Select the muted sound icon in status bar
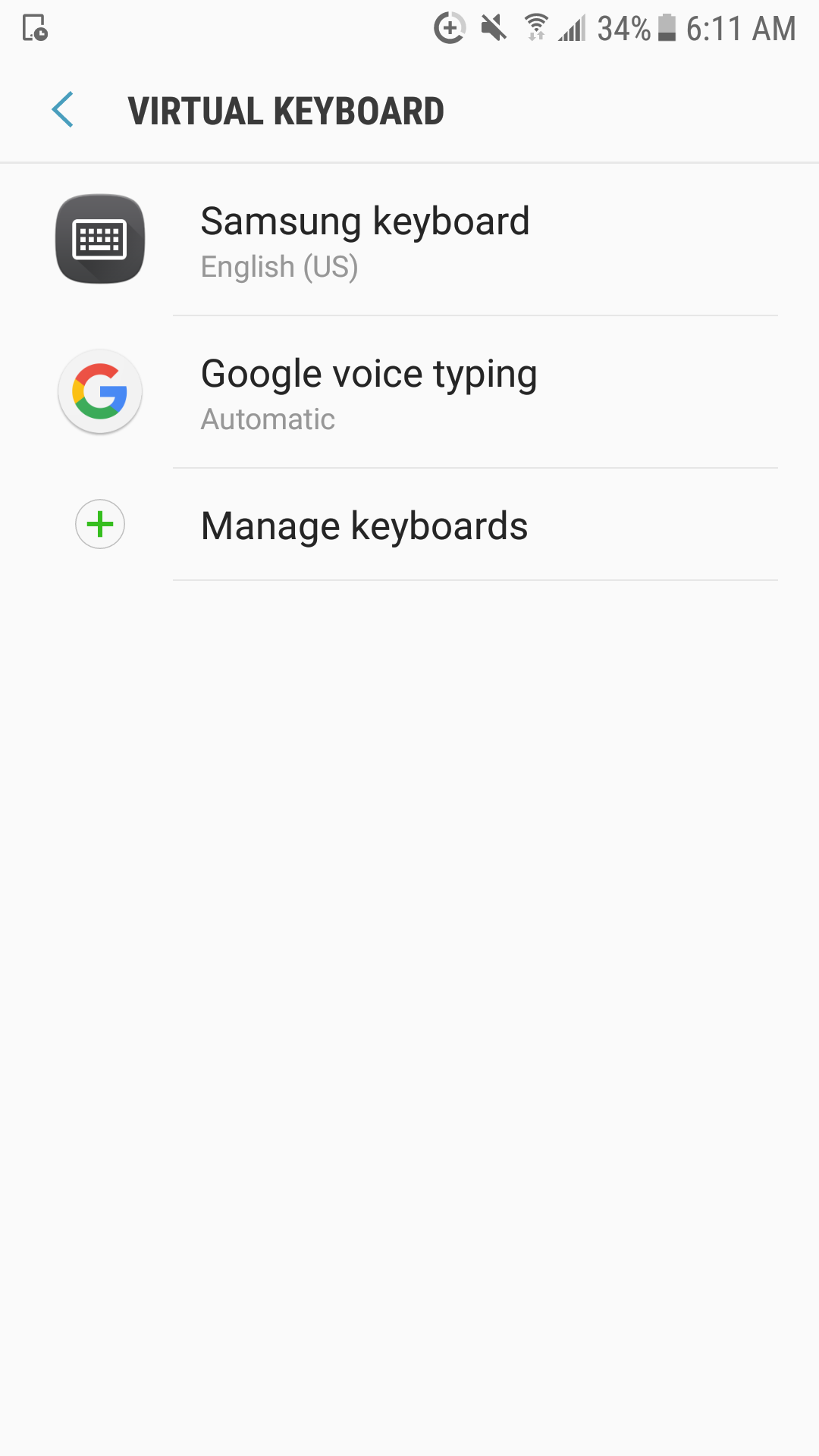Viewport: 819px width, 1456px height. 494,27
